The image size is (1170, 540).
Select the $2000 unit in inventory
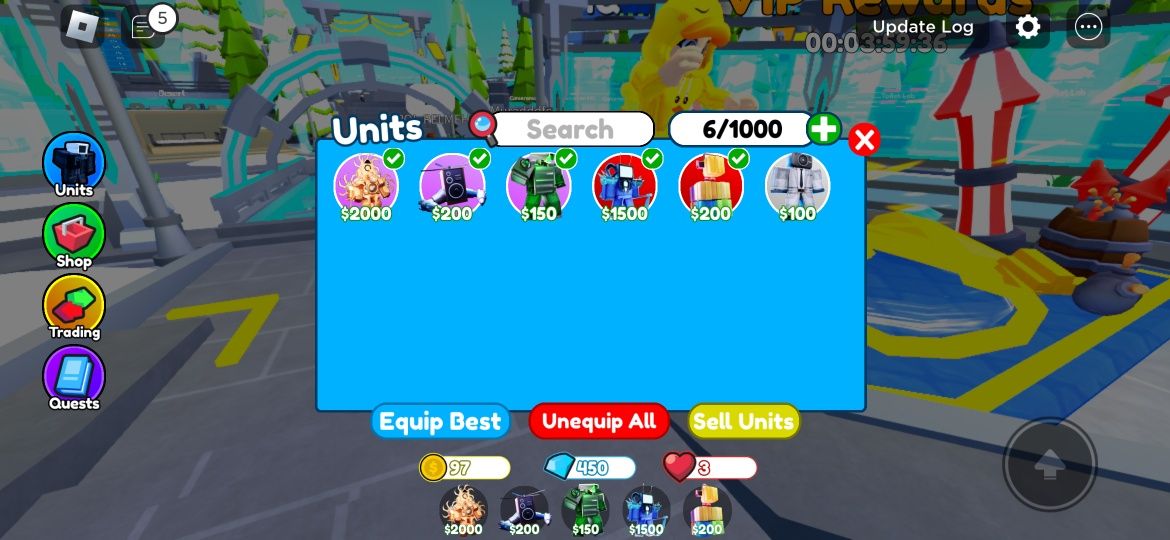tap(366, 187)
